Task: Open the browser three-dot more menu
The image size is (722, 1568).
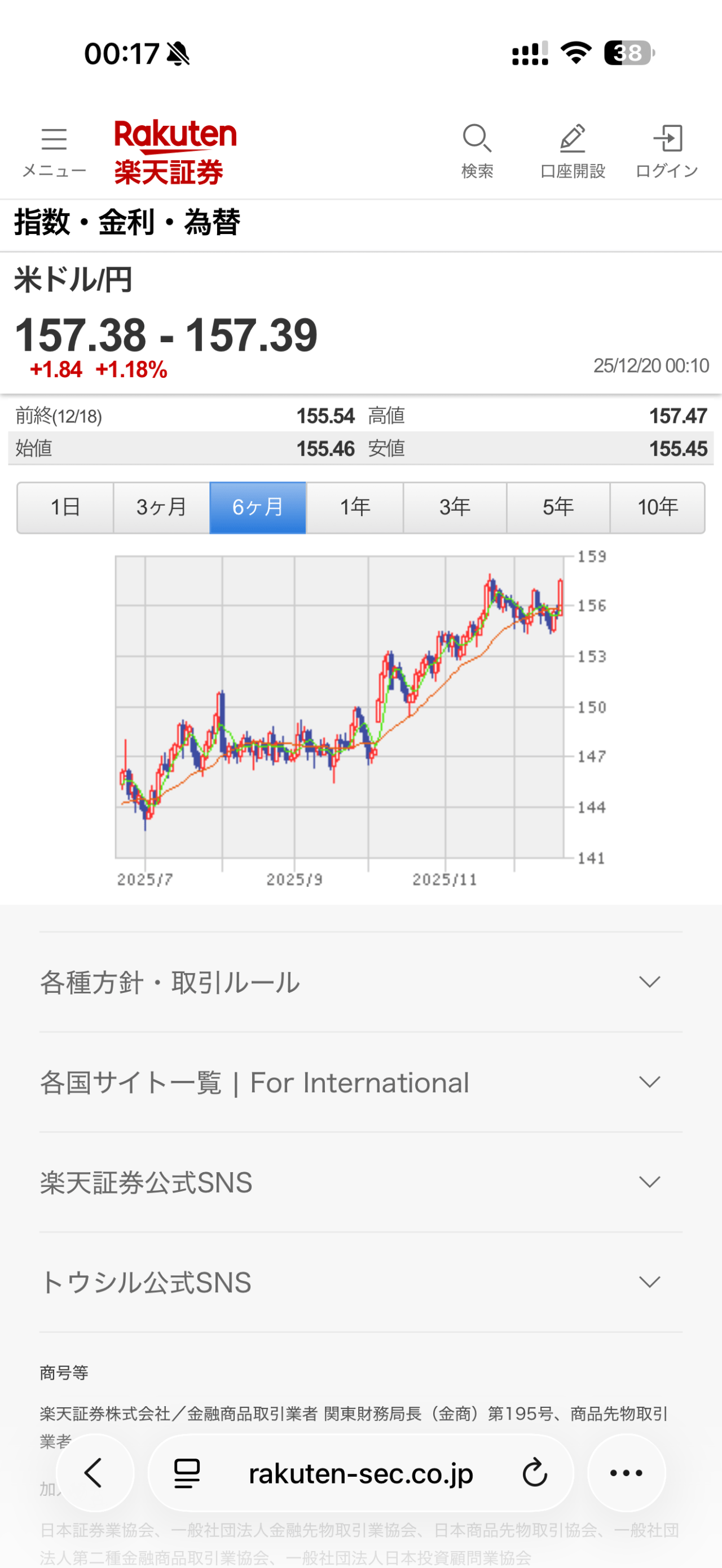Action: tap(626, 1473)
